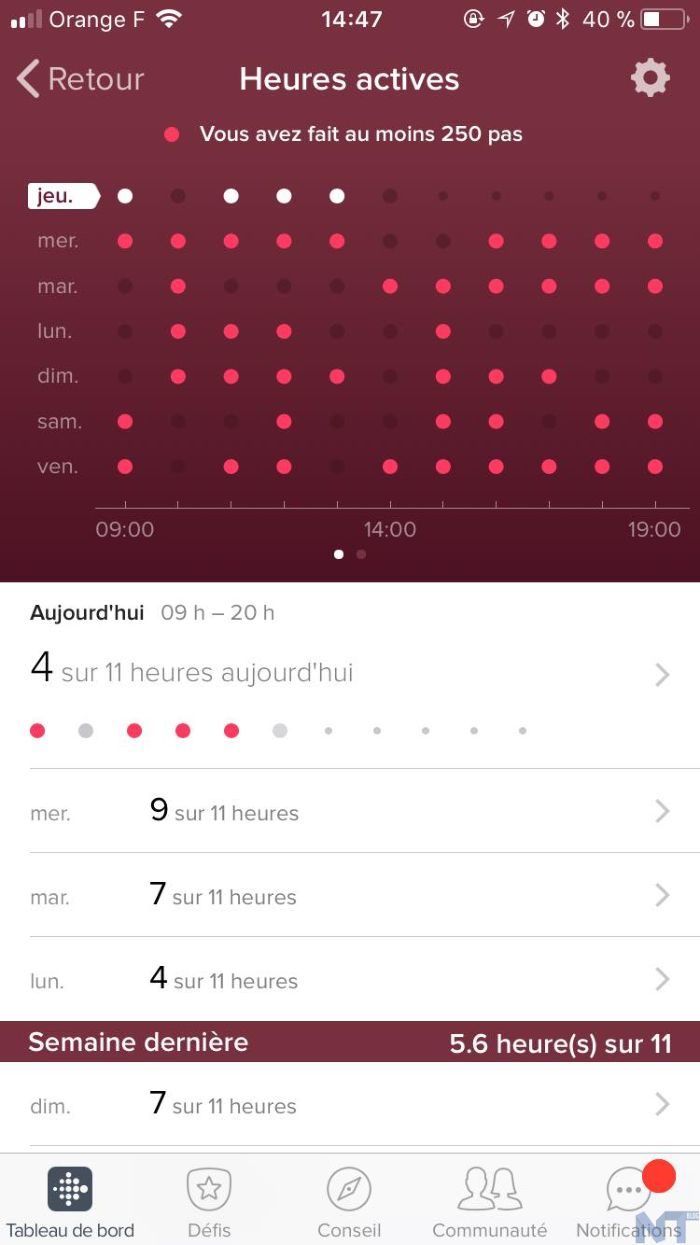
Task: Open the settings gear icon
Action: [650, 78]
